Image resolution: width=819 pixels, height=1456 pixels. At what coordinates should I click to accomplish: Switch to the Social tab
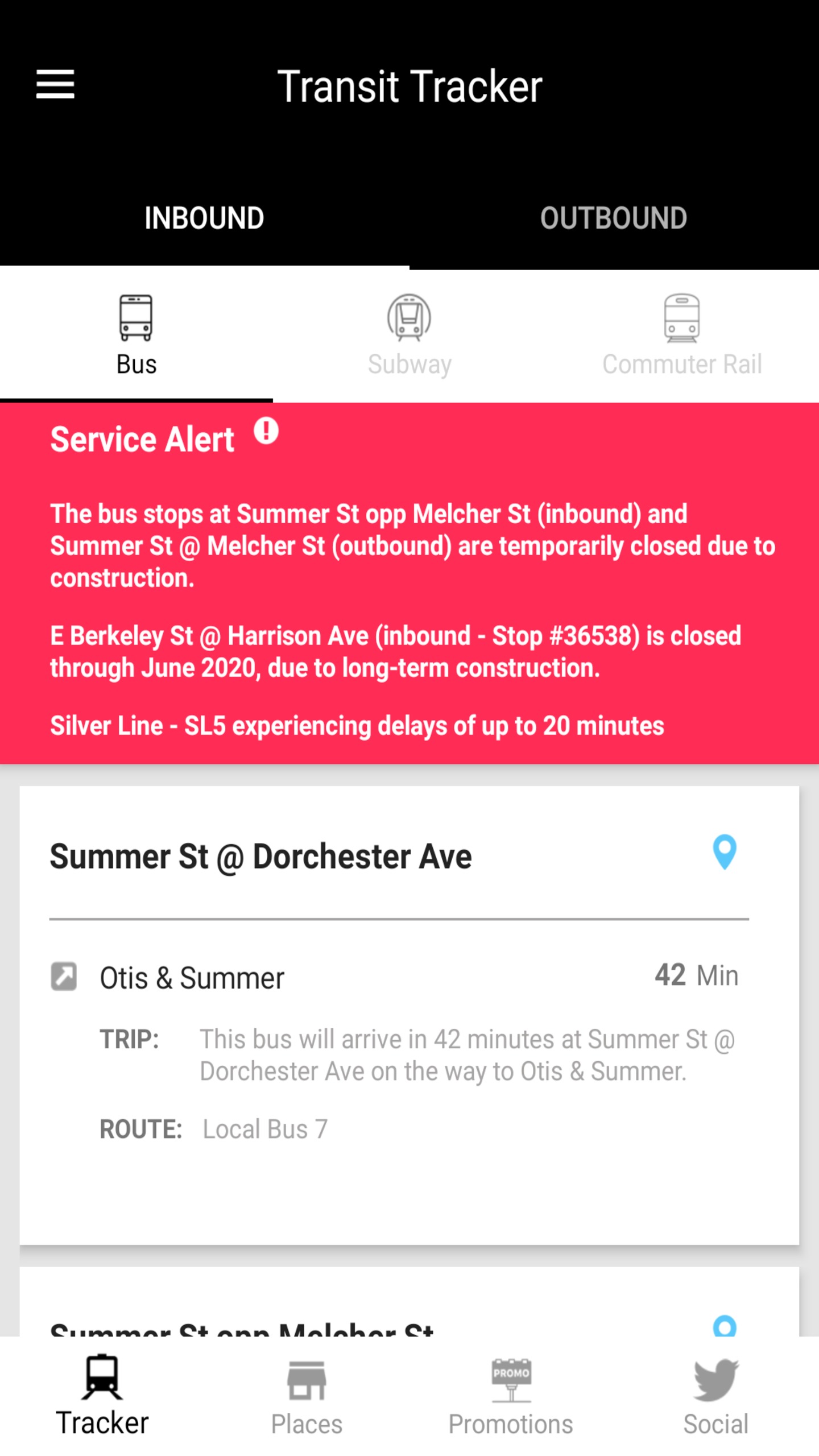715,1396
